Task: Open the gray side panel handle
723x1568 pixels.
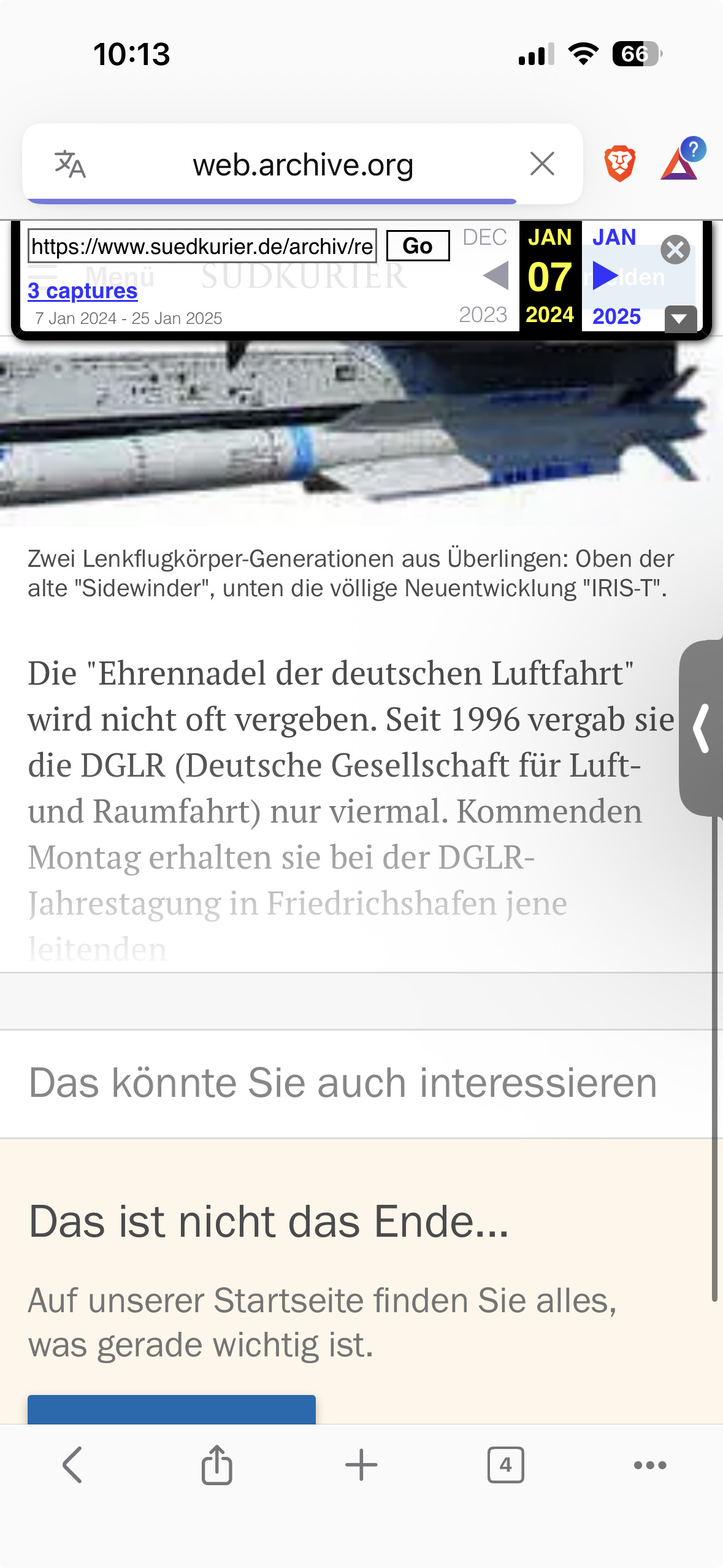Action: (702, 728)
